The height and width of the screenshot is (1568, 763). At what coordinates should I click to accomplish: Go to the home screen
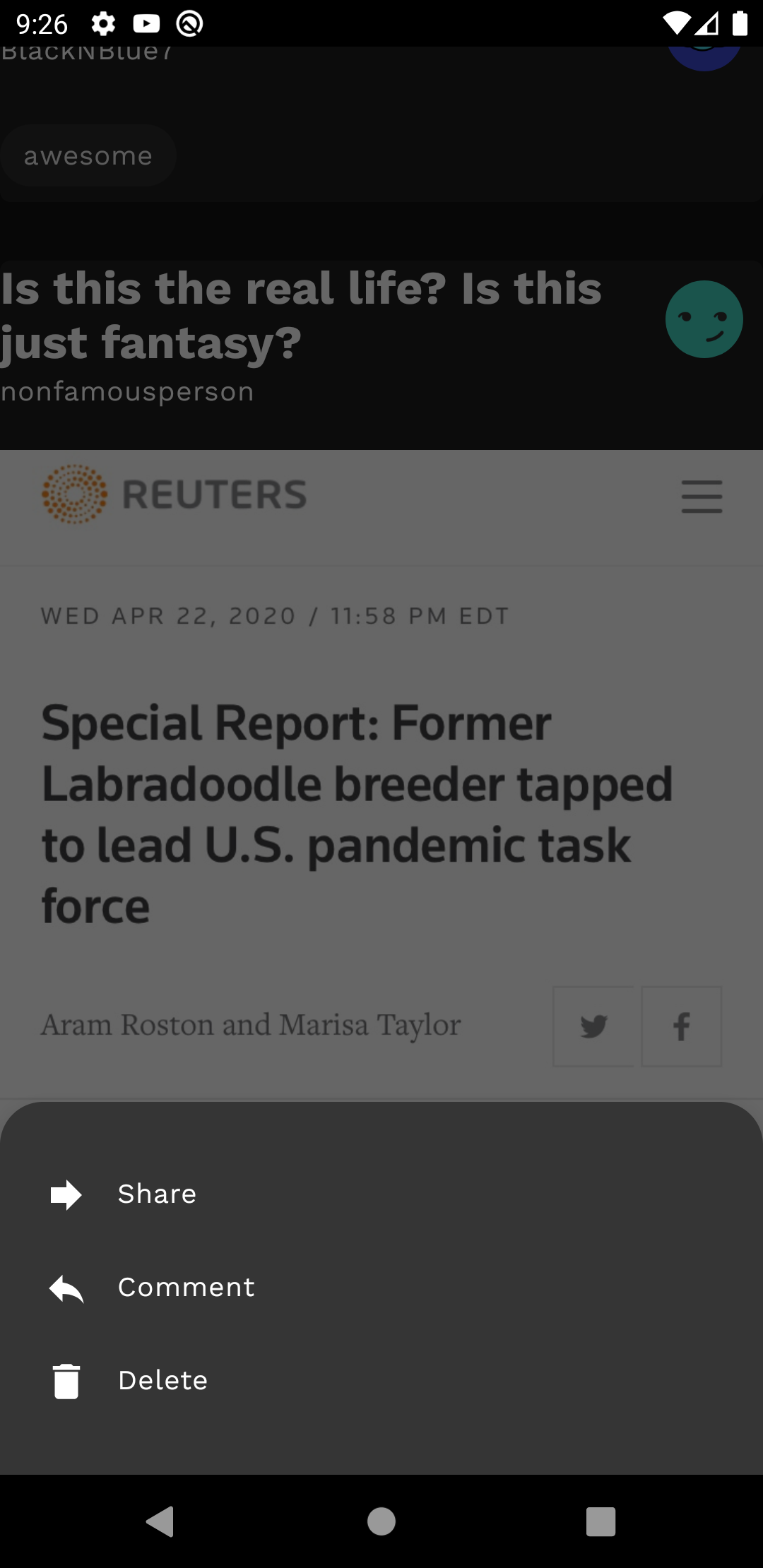coord(381,1521)
